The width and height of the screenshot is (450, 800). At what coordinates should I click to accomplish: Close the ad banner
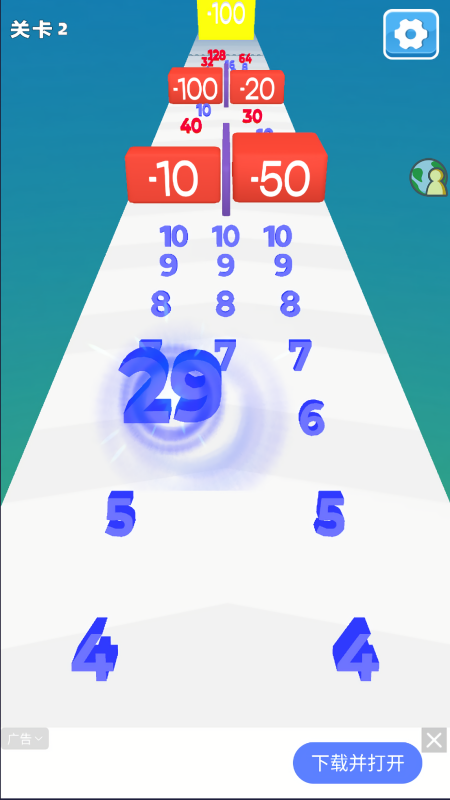(x=434, y=740)
